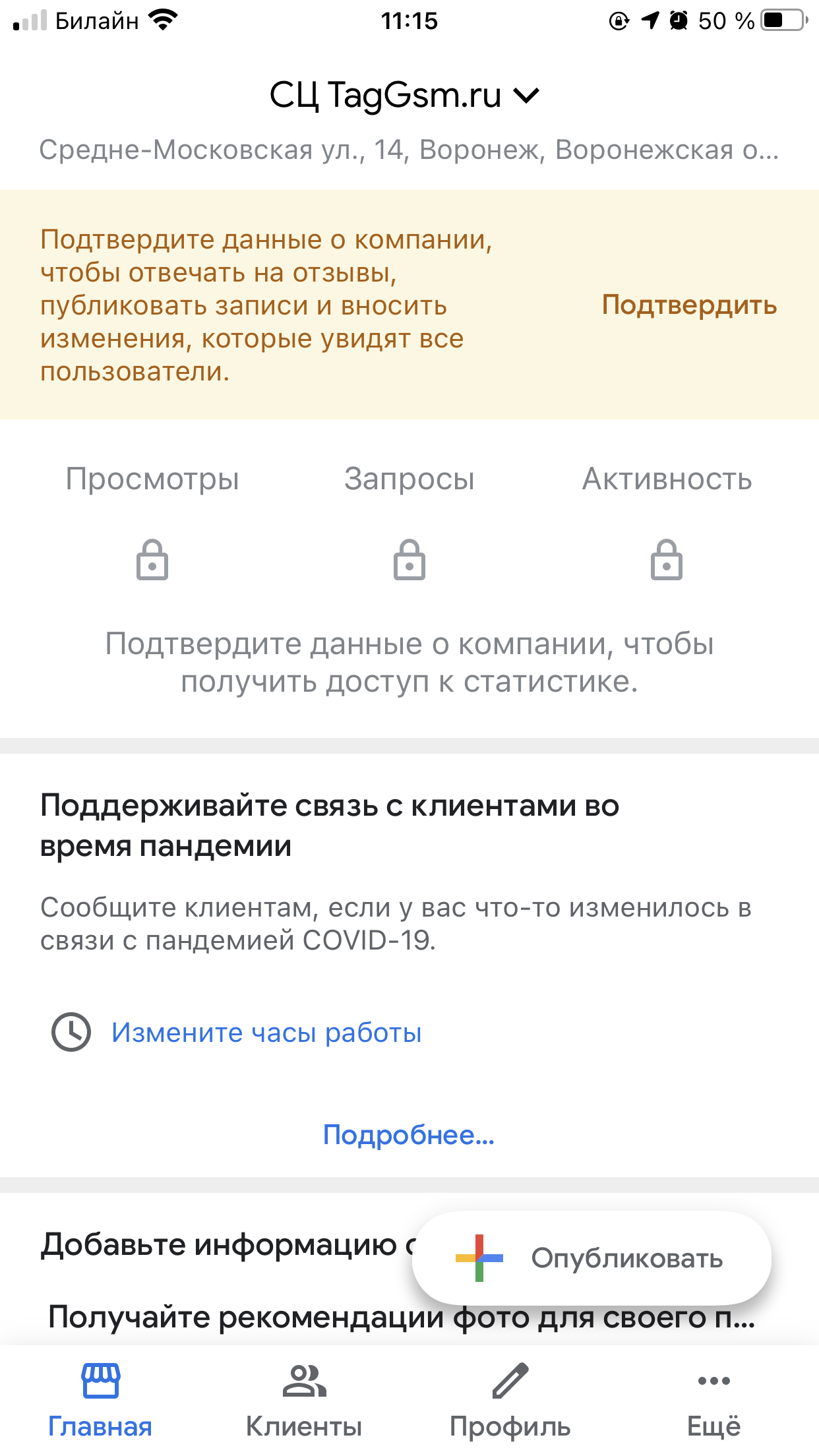This screenshot has height=1456, width=819.
Task: Tap Подтвердить in the yellow banner
Action: click(689, 305)
